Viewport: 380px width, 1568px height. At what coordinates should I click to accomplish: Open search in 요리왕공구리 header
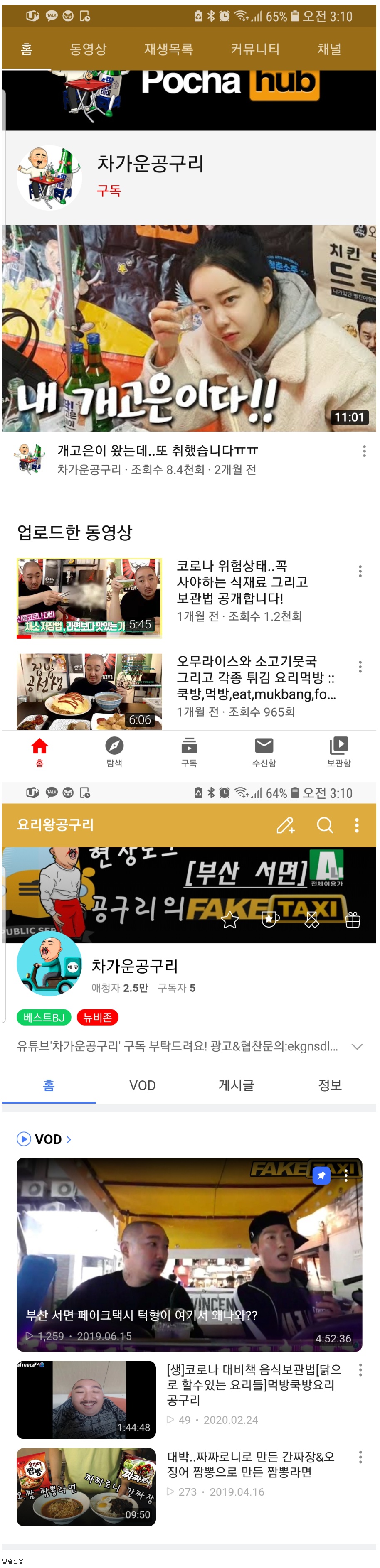(325, 826)
